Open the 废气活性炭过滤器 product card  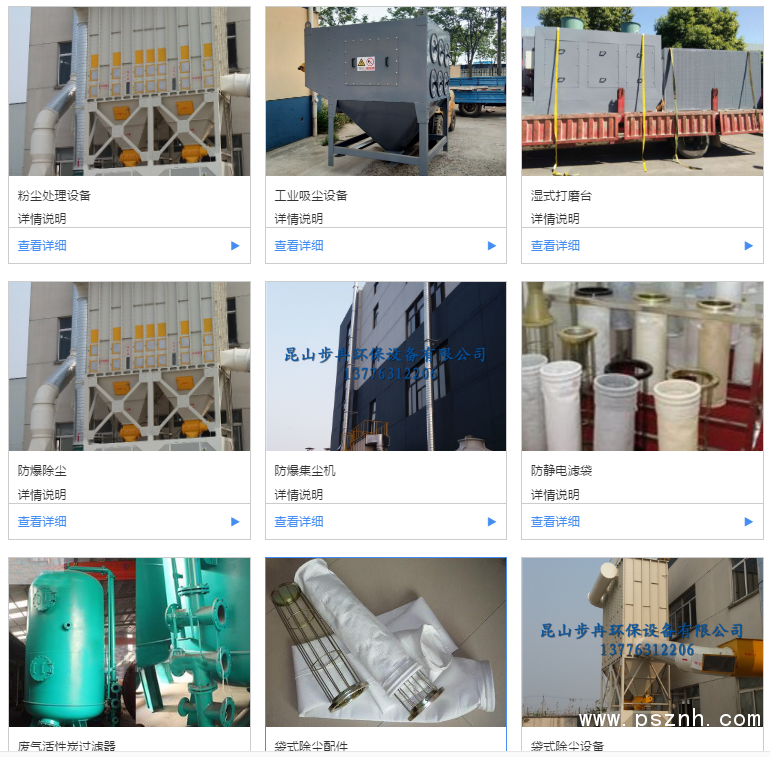coord(129,642)
